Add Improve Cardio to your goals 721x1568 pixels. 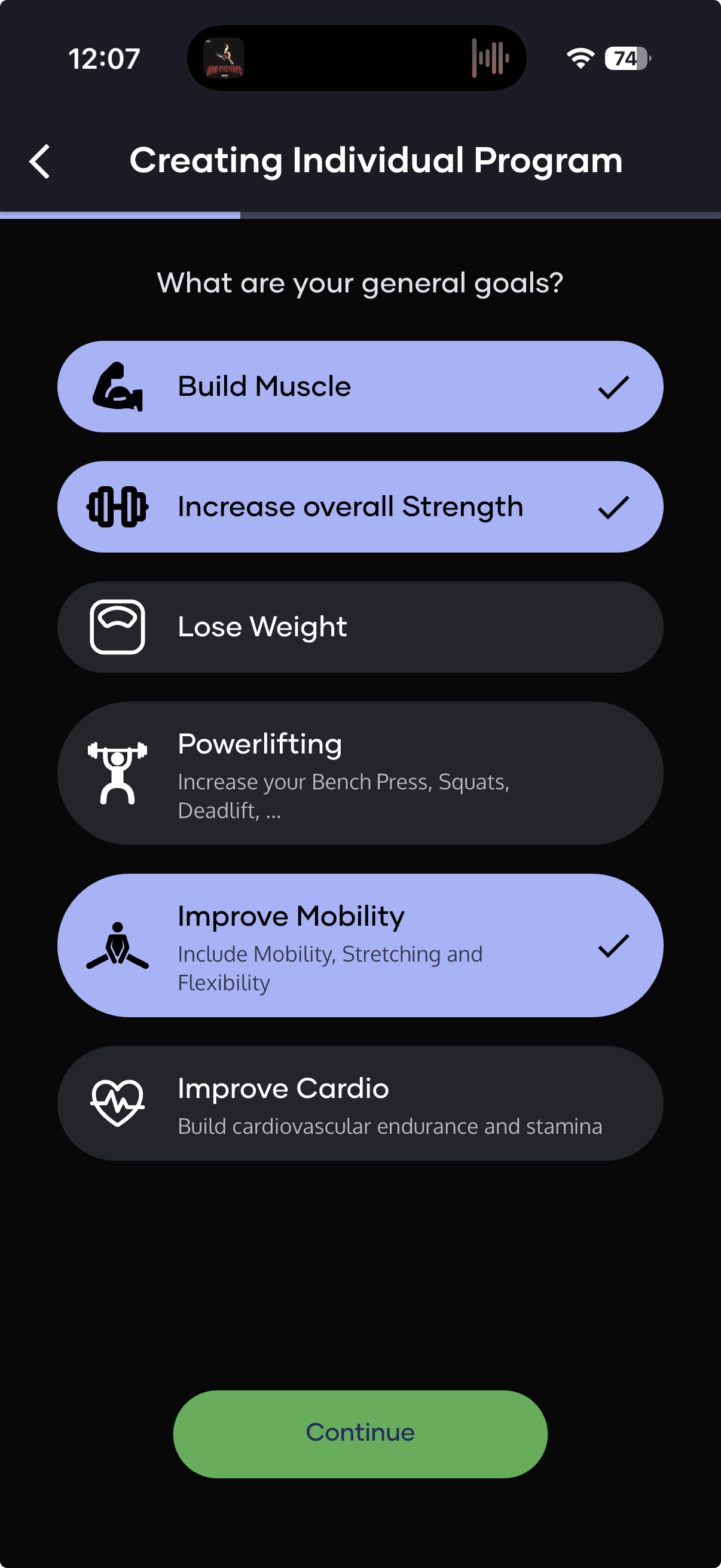[x=360, y=1103]
